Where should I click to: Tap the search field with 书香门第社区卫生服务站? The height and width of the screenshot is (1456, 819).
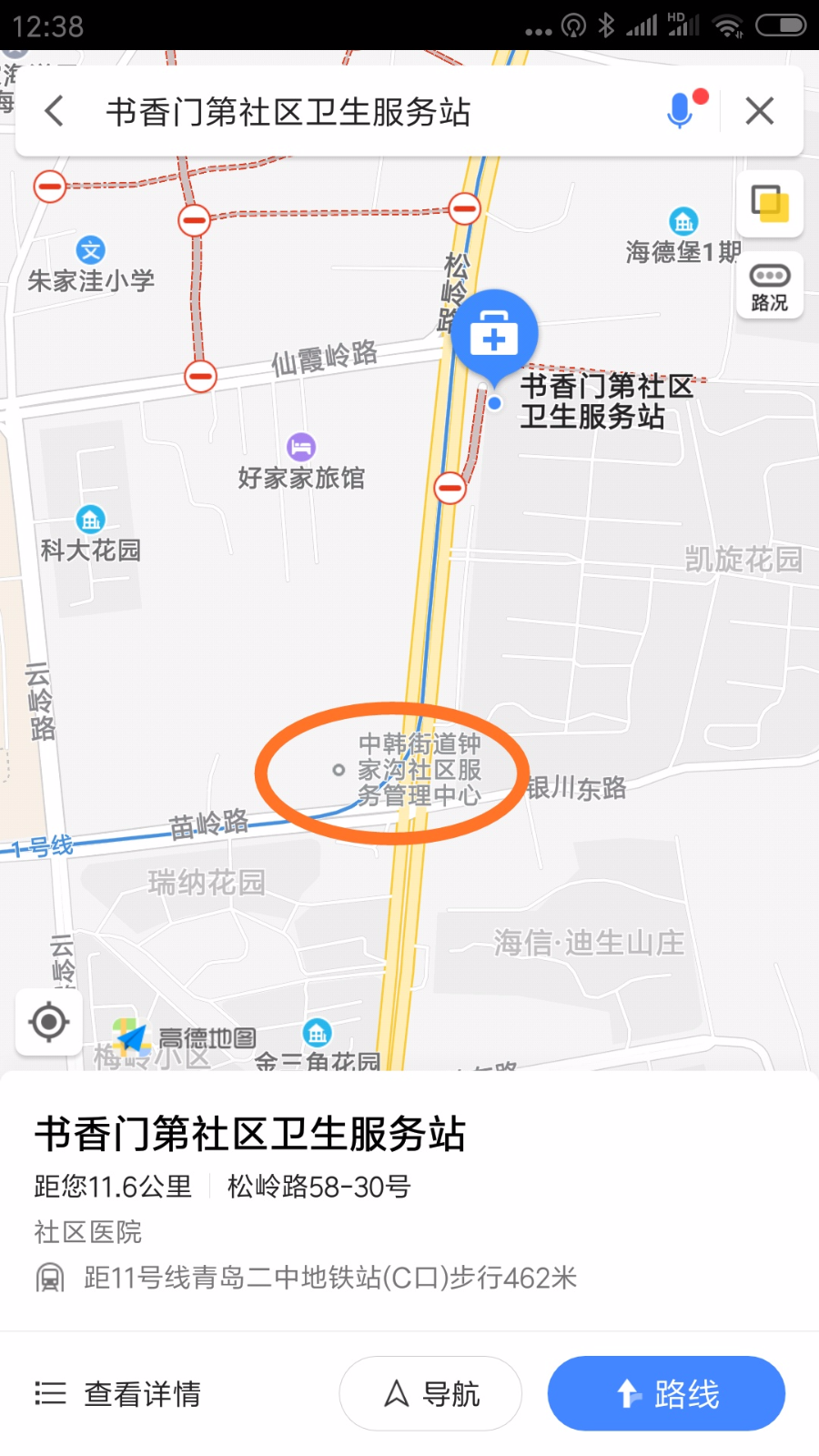coord(364,112)
